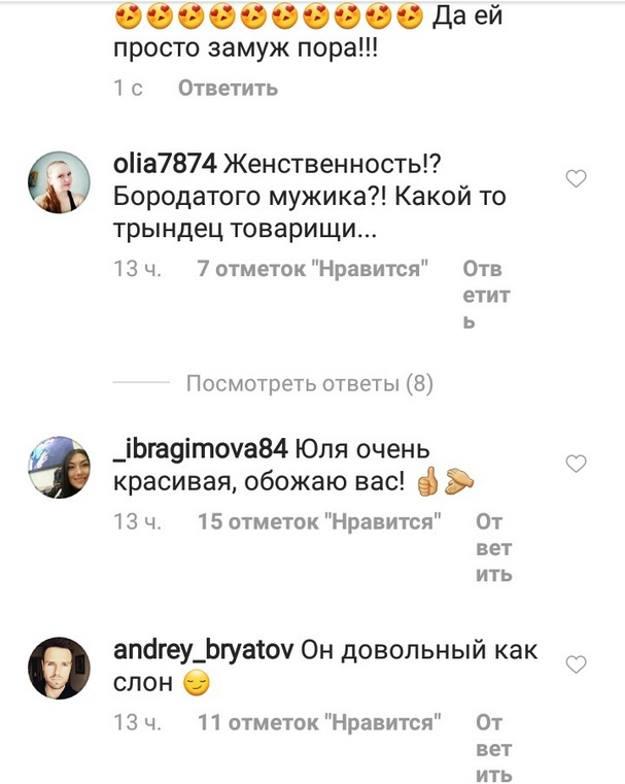Reply to the top comment posted 1 с

point(227,88)
